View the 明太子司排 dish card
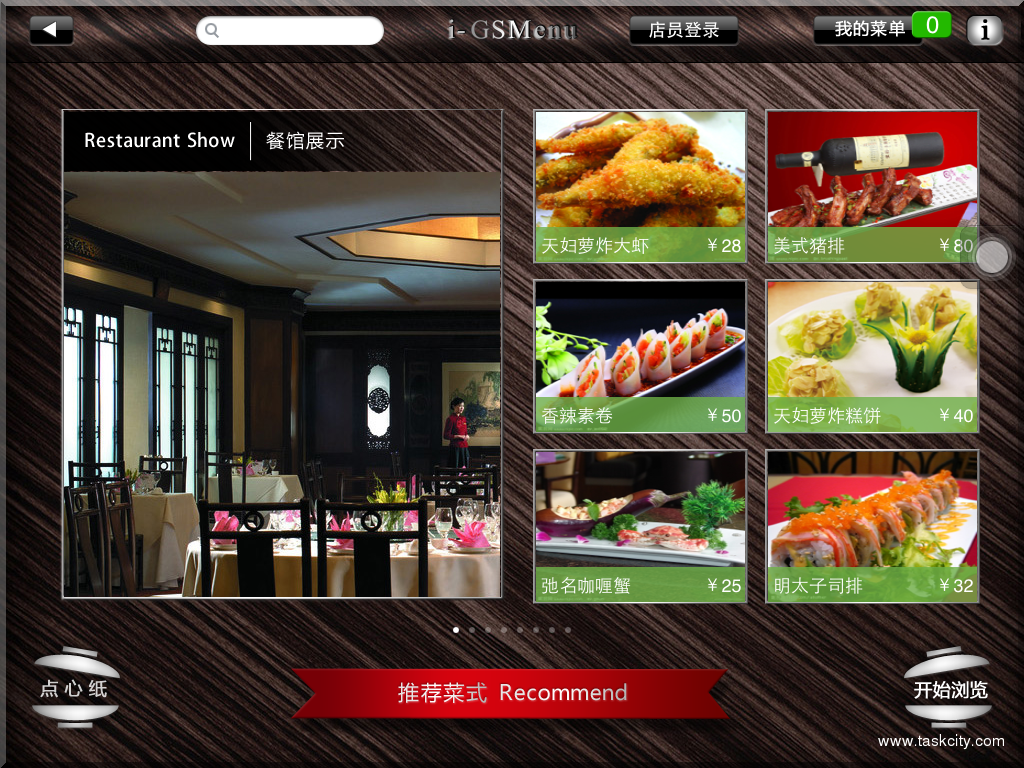 [872, 526]
